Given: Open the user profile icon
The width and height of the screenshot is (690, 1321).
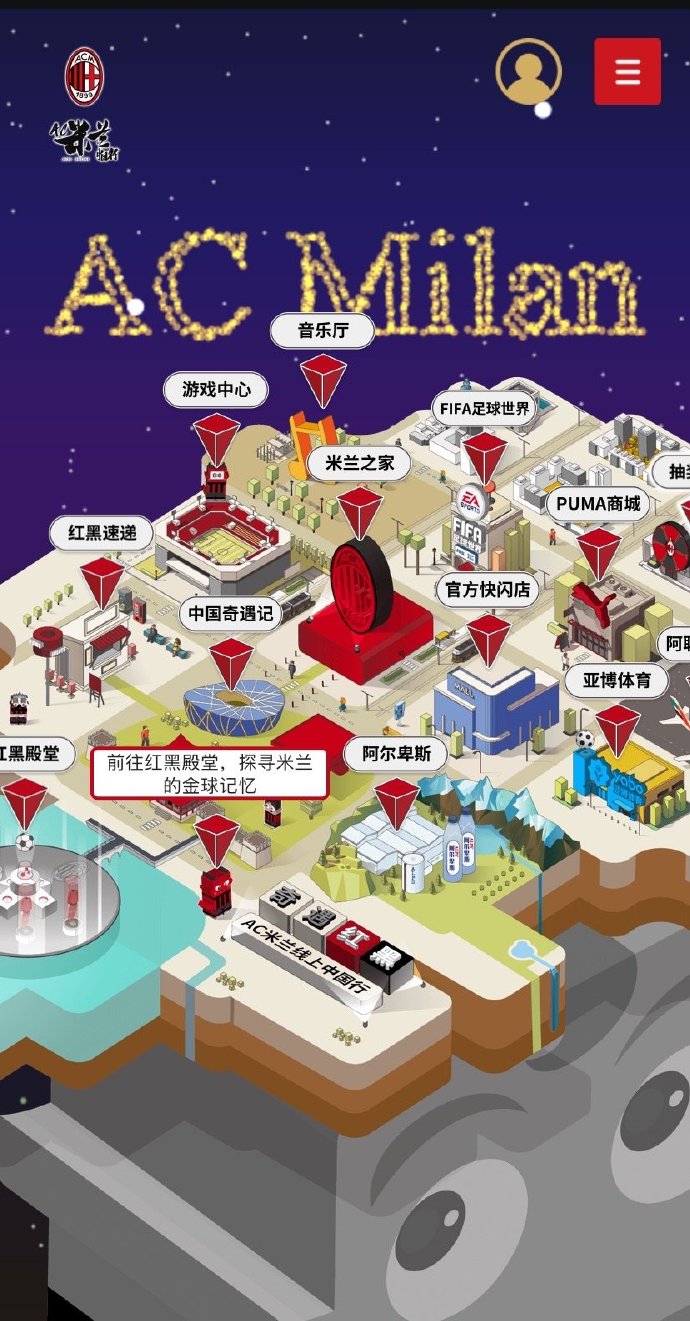Looking at the screenshot, I should [x=528, y=72].
